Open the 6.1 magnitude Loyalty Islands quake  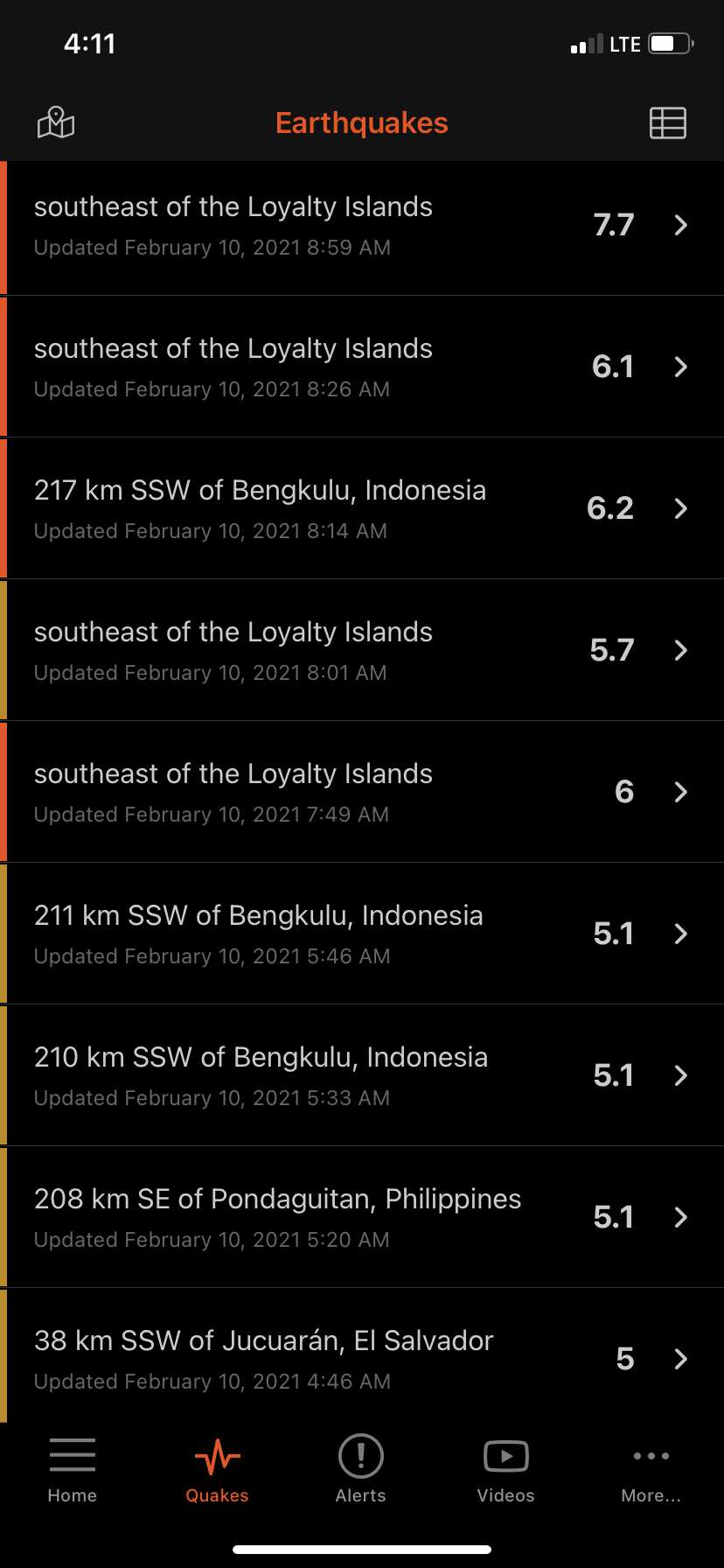click(x=362, y=367)
